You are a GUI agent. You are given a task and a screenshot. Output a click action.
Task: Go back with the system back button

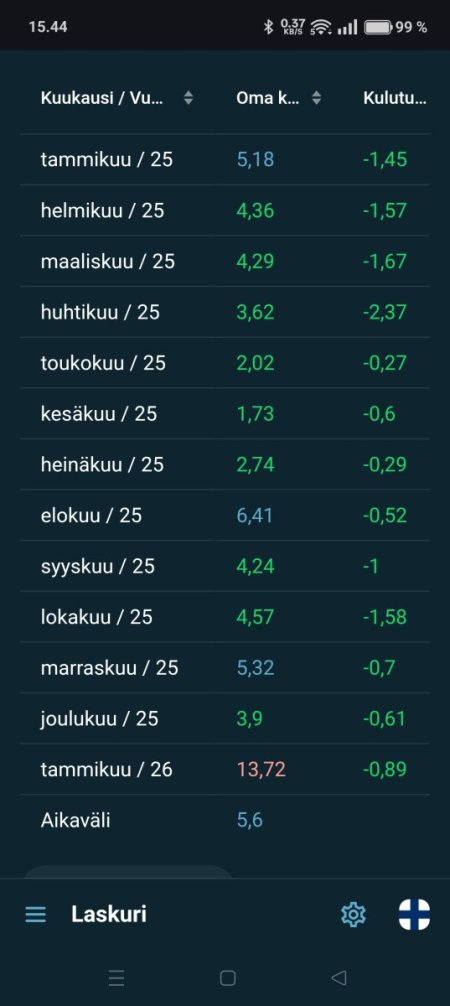click(338, 978)
